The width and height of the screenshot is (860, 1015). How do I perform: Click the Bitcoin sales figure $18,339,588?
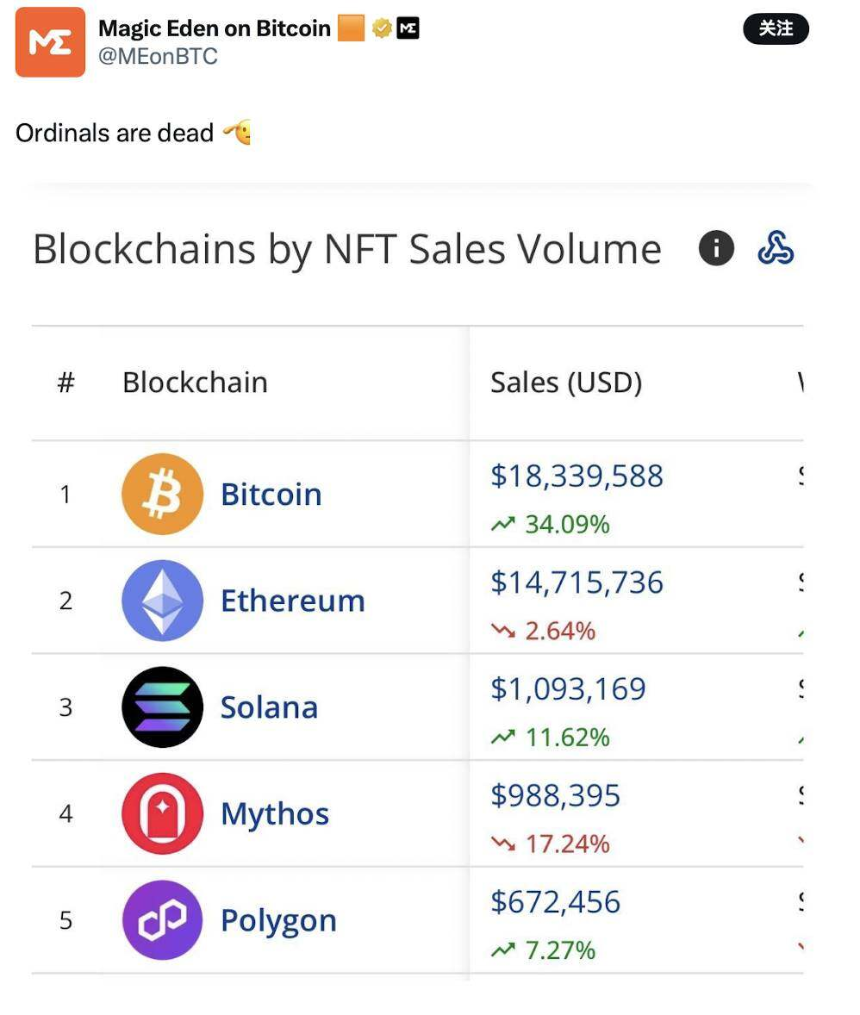point(577,476)
